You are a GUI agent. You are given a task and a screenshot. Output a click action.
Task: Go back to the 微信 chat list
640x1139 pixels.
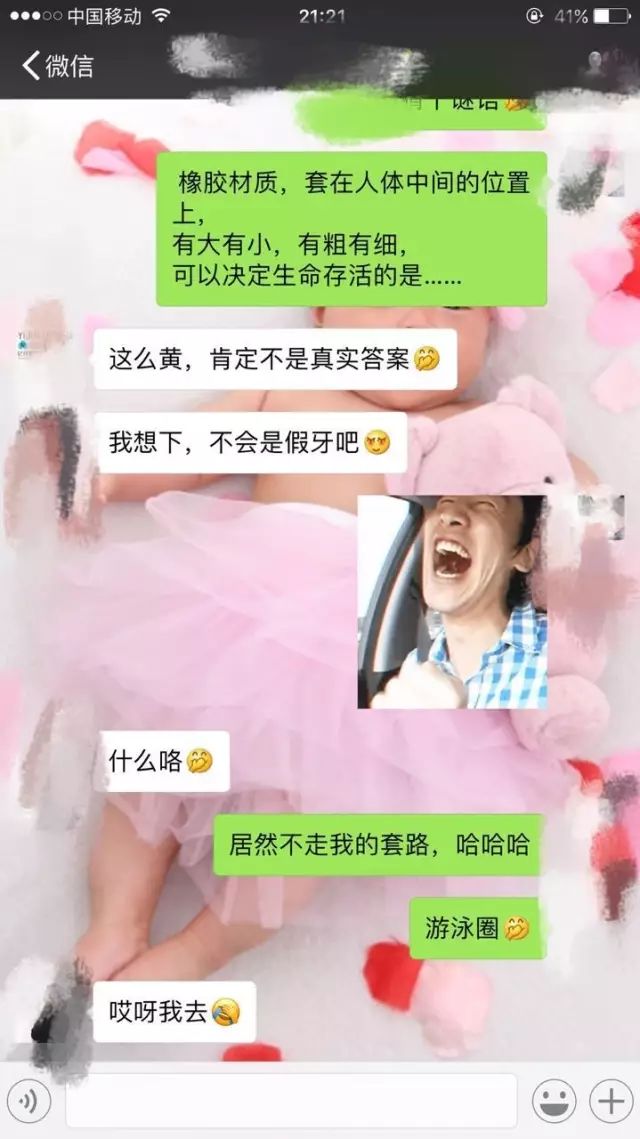coord(57,67)
